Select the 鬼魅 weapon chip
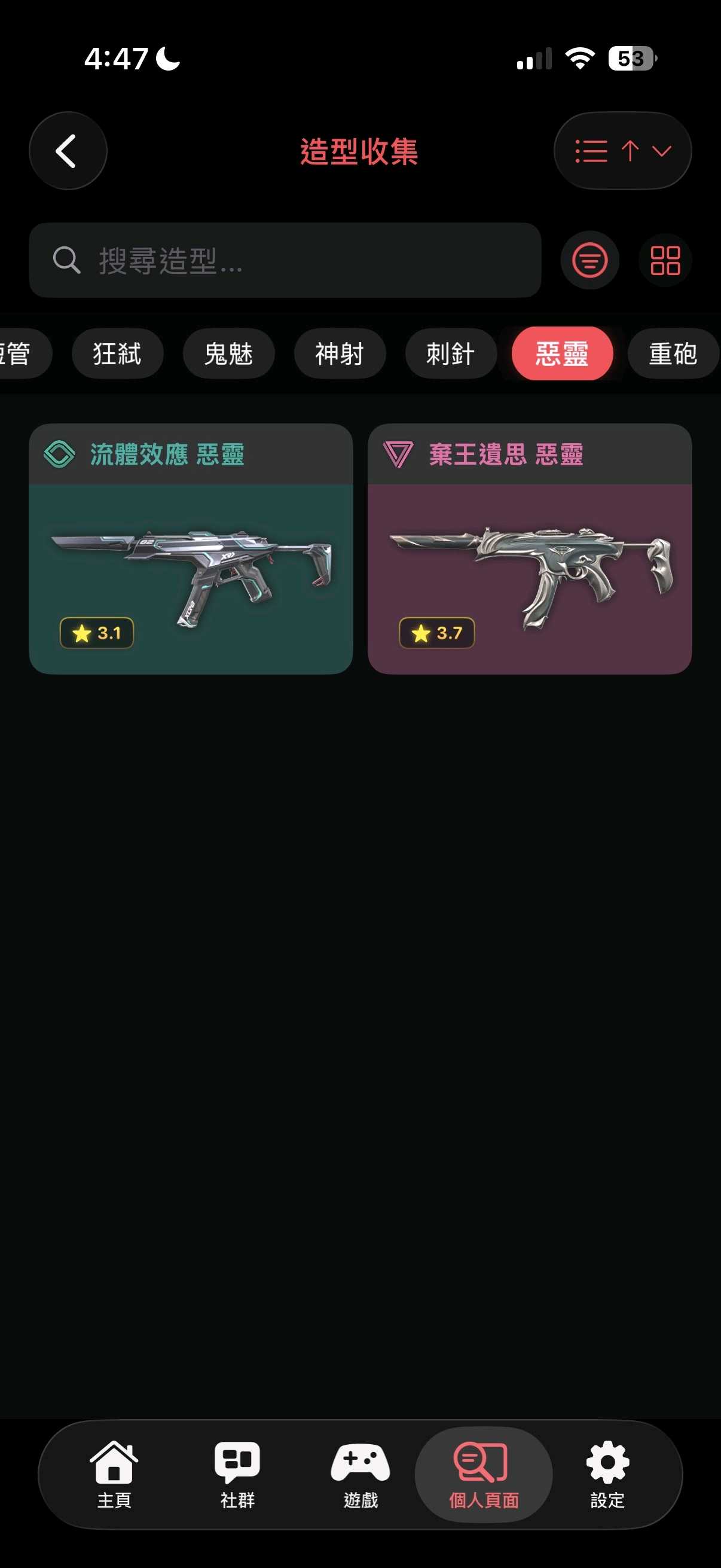Screen dimensions: 721x1568 [x=228, y=353]
